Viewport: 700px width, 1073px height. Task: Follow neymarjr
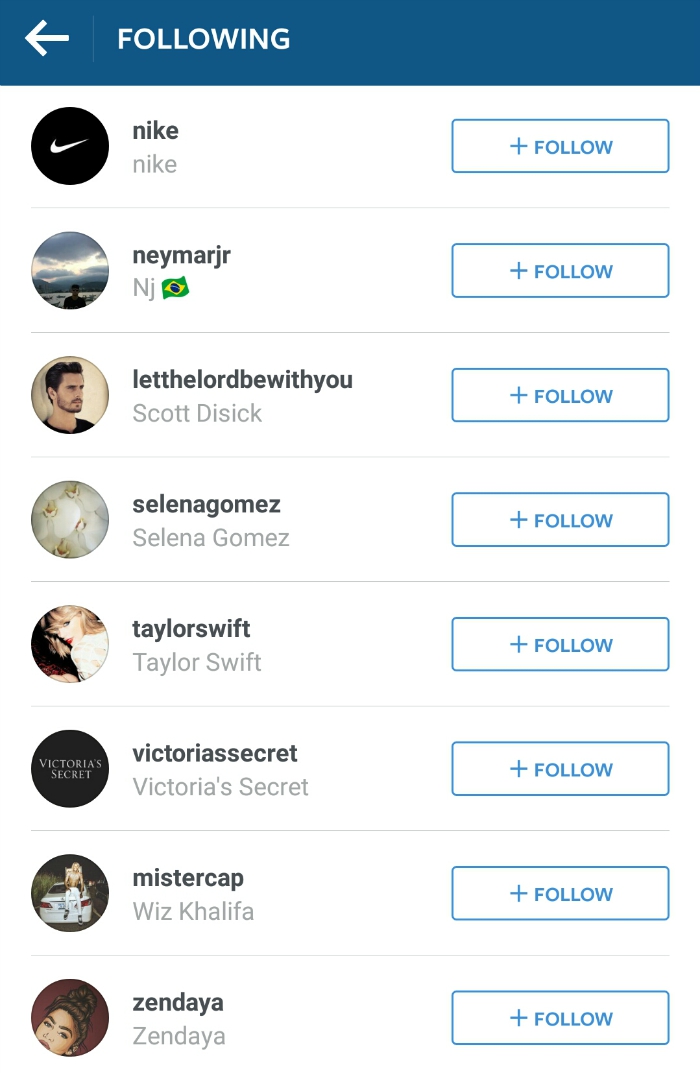pyautogui.click(x=560, y=271)
